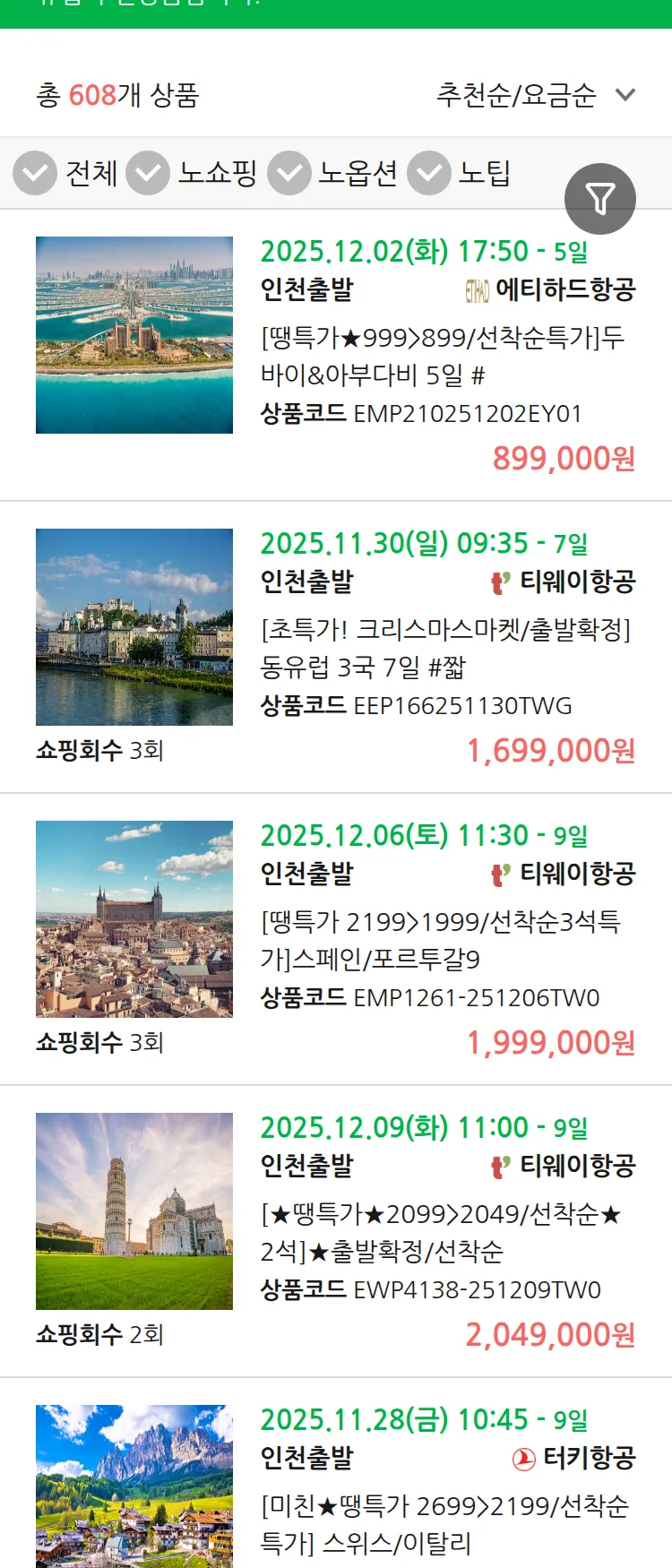Switch to the 노쇼핑 filter tab
The width and height of the screenshot is (672, 1568).
[216, 173]
